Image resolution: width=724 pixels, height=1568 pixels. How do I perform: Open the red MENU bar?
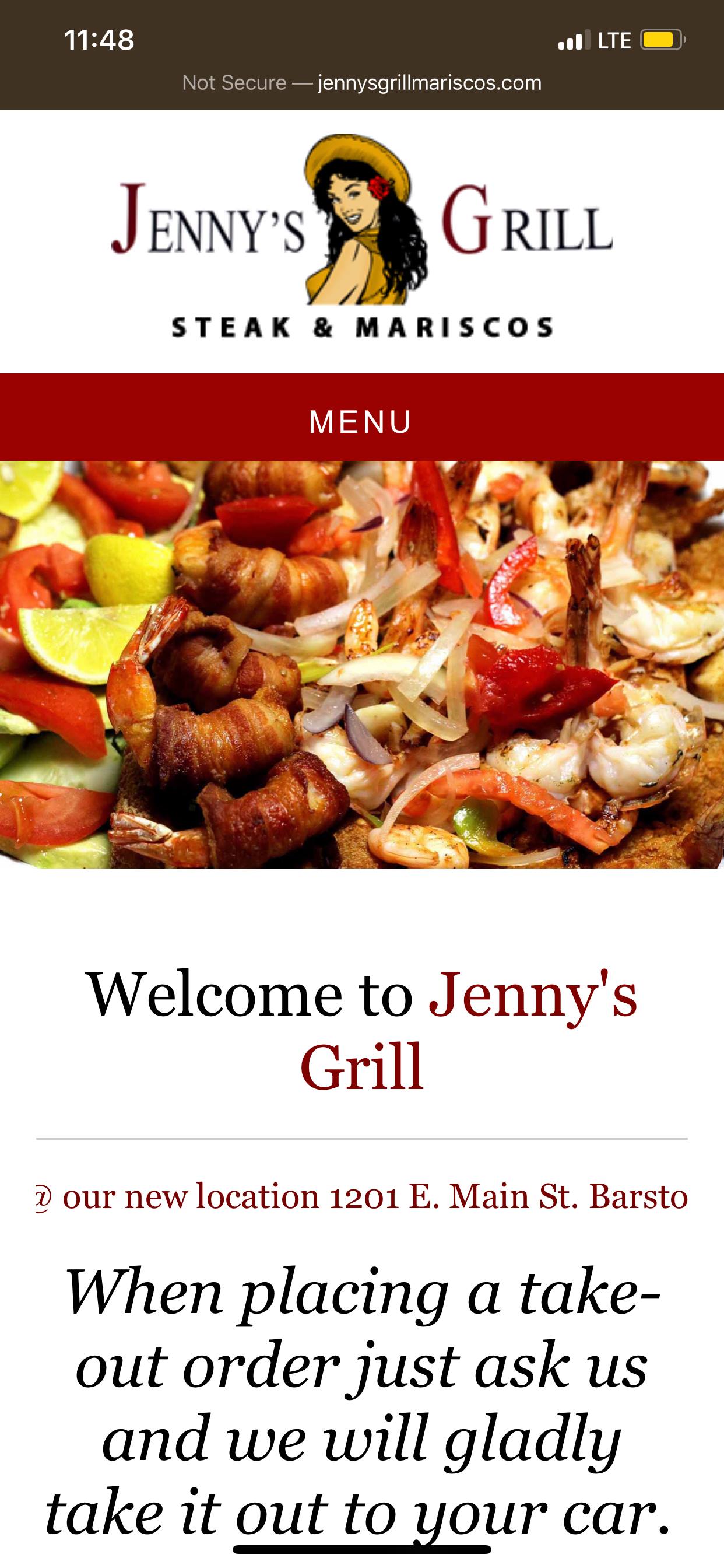coord(361,420)
